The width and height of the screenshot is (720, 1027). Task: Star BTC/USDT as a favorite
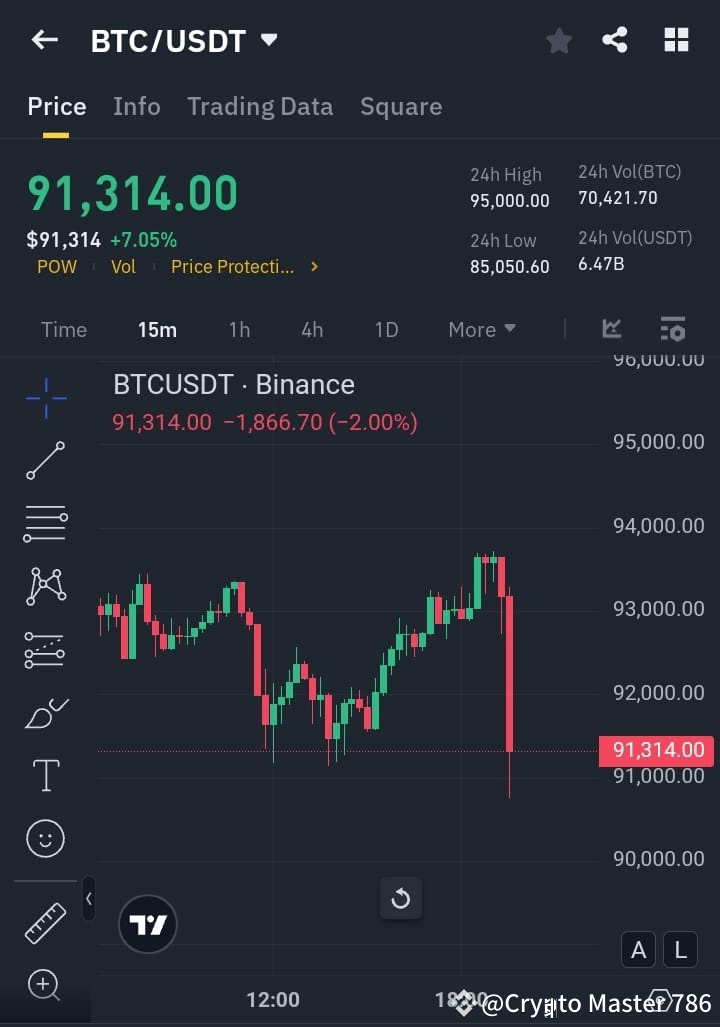(558, 40)
